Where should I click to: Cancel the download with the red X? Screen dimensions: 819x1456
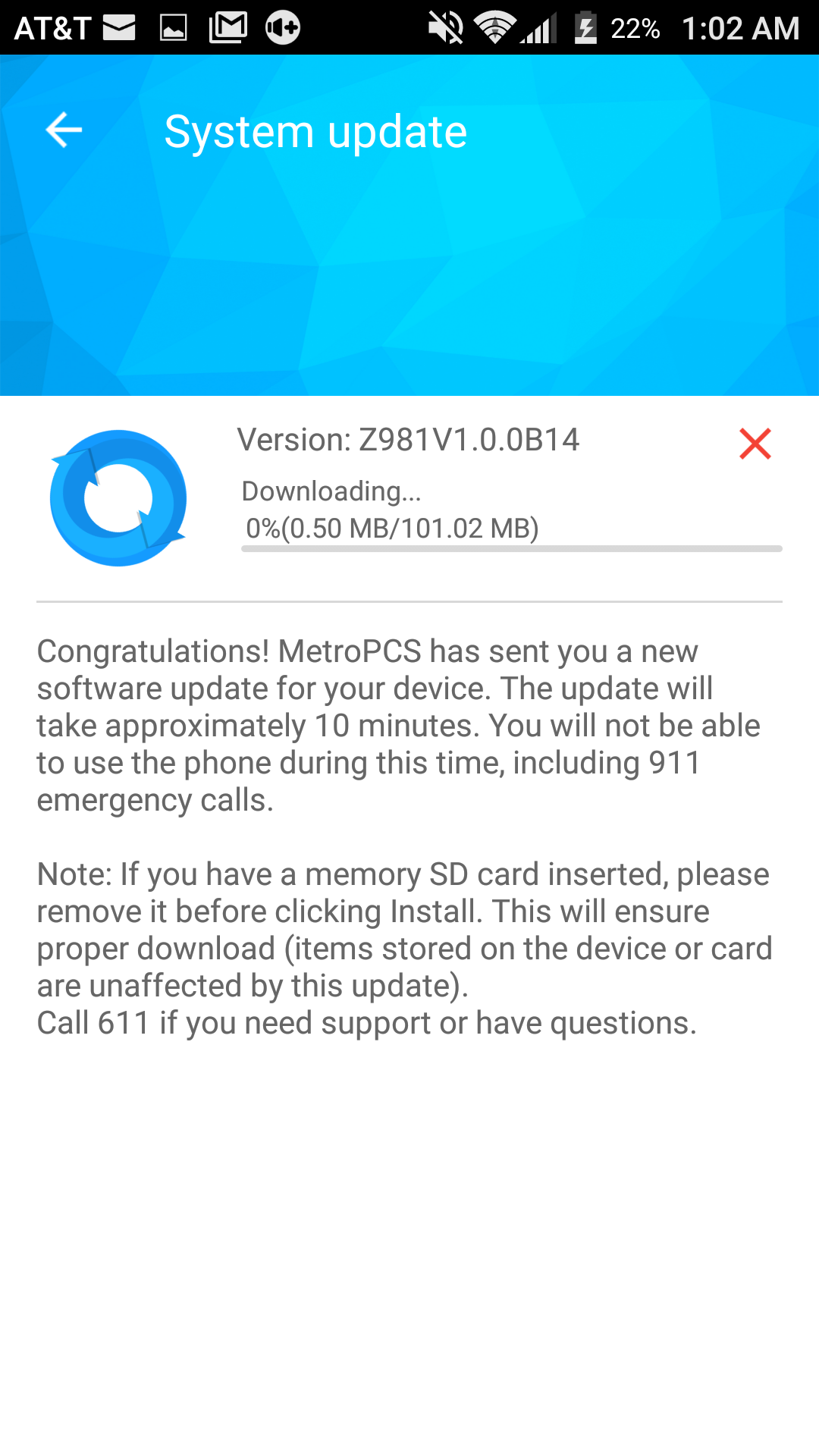click(x=755, y=444)
